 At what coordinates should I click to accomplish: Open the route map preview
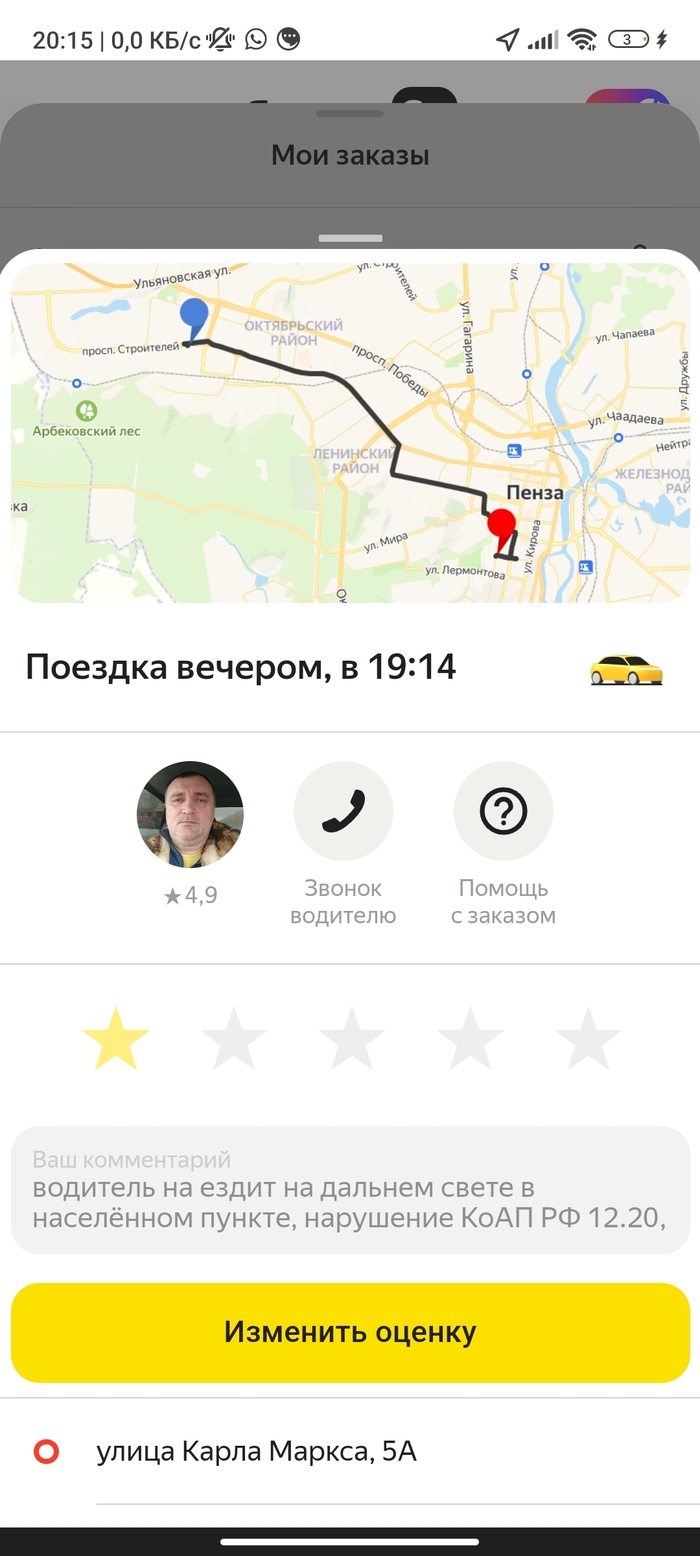pyautogui.click(x=350, y=432)
